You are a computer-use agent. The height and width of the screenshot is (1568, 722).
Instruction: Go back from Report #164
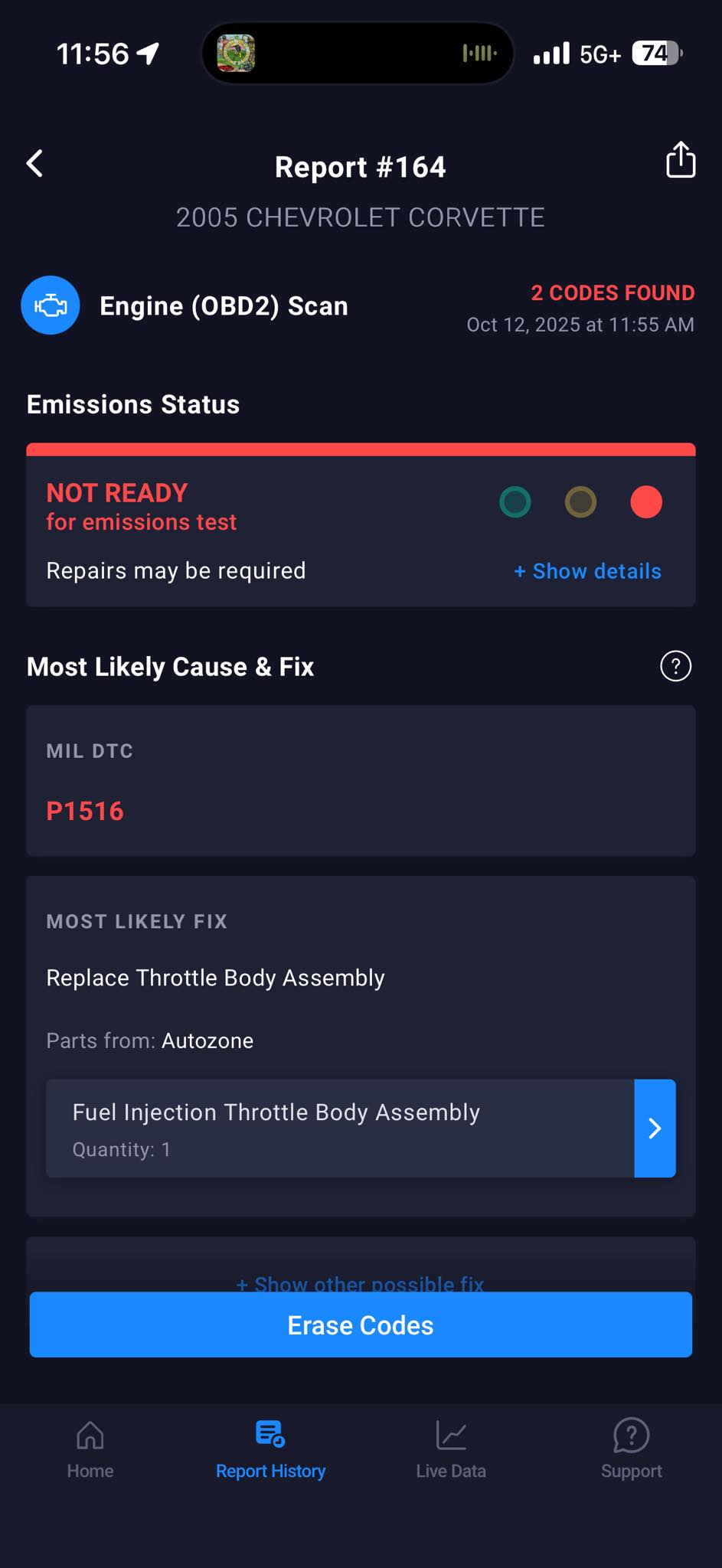pos(35,163)
